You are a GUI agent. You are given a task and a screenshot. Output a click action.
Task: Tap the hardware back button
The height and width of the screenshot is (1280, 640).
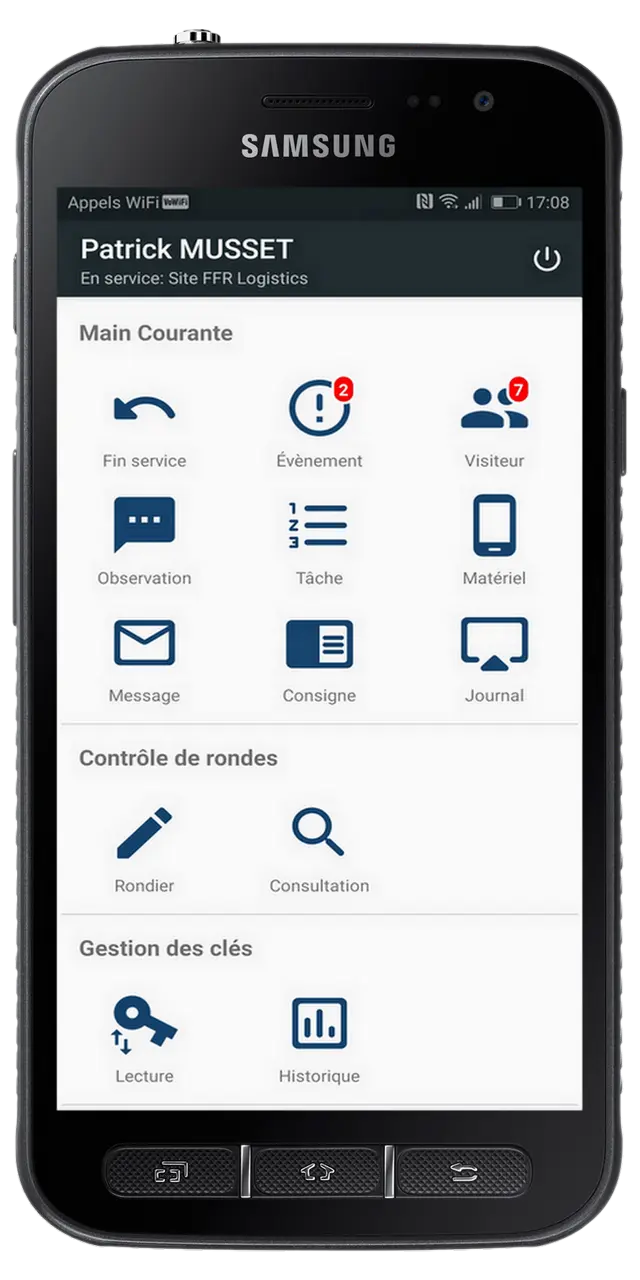[x=464, y=1172]
